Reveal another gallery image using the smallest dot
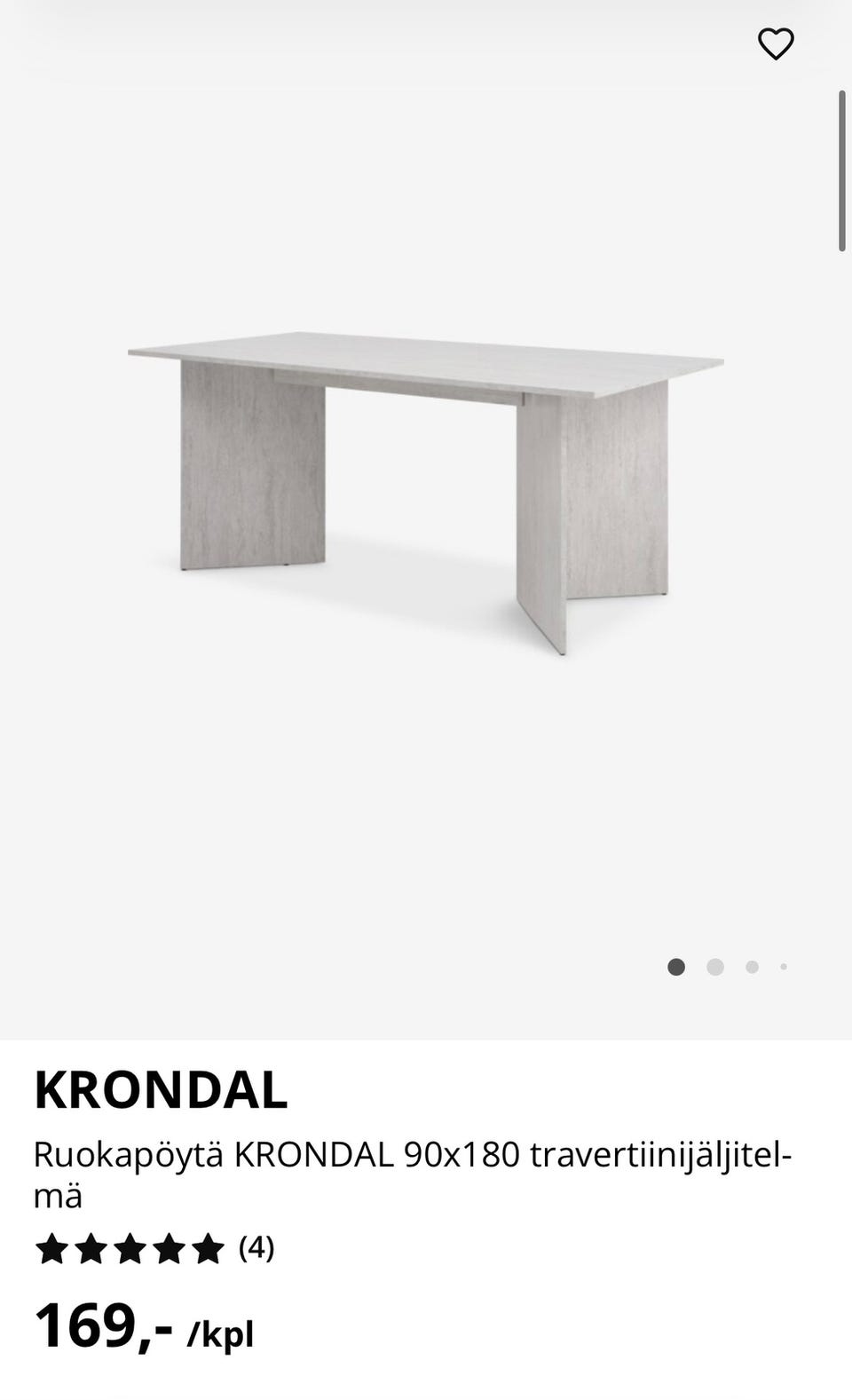The width and height of the screenshot is (852, 1400). click(x=785, y=967)
